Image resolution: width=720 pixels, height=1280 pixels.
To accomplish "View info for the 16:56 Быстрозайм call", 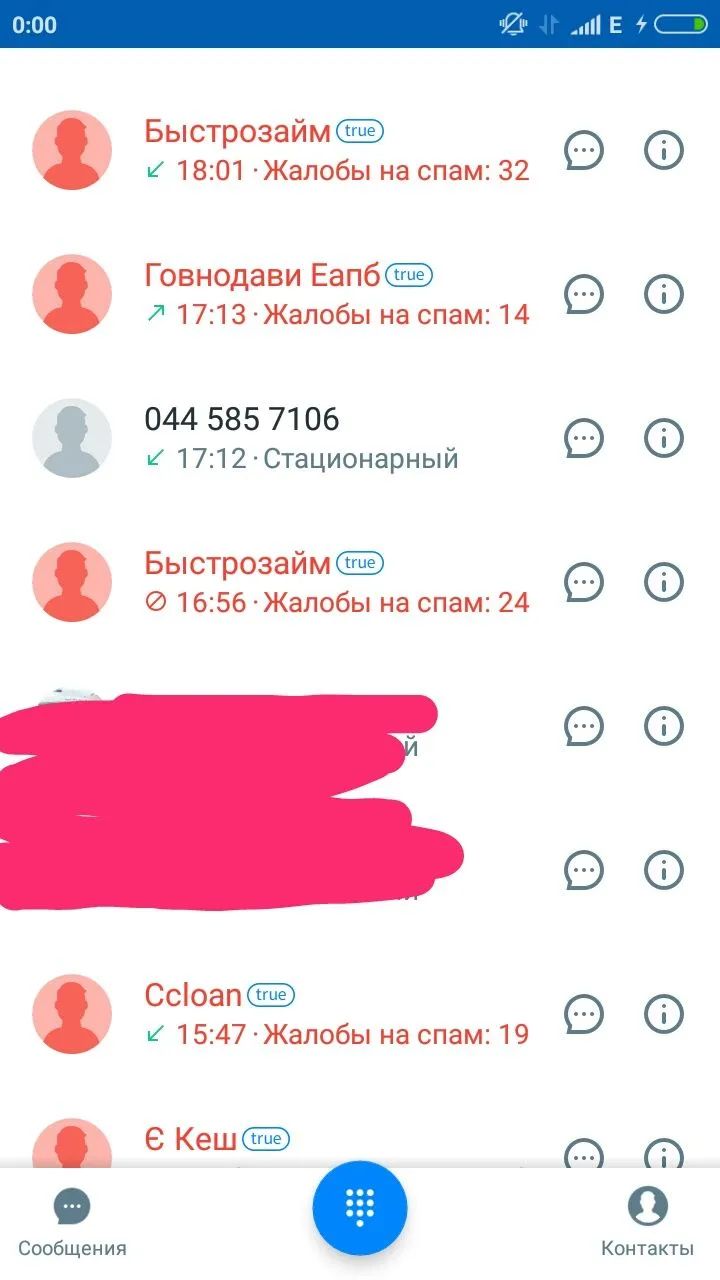I will coord(663,582).
